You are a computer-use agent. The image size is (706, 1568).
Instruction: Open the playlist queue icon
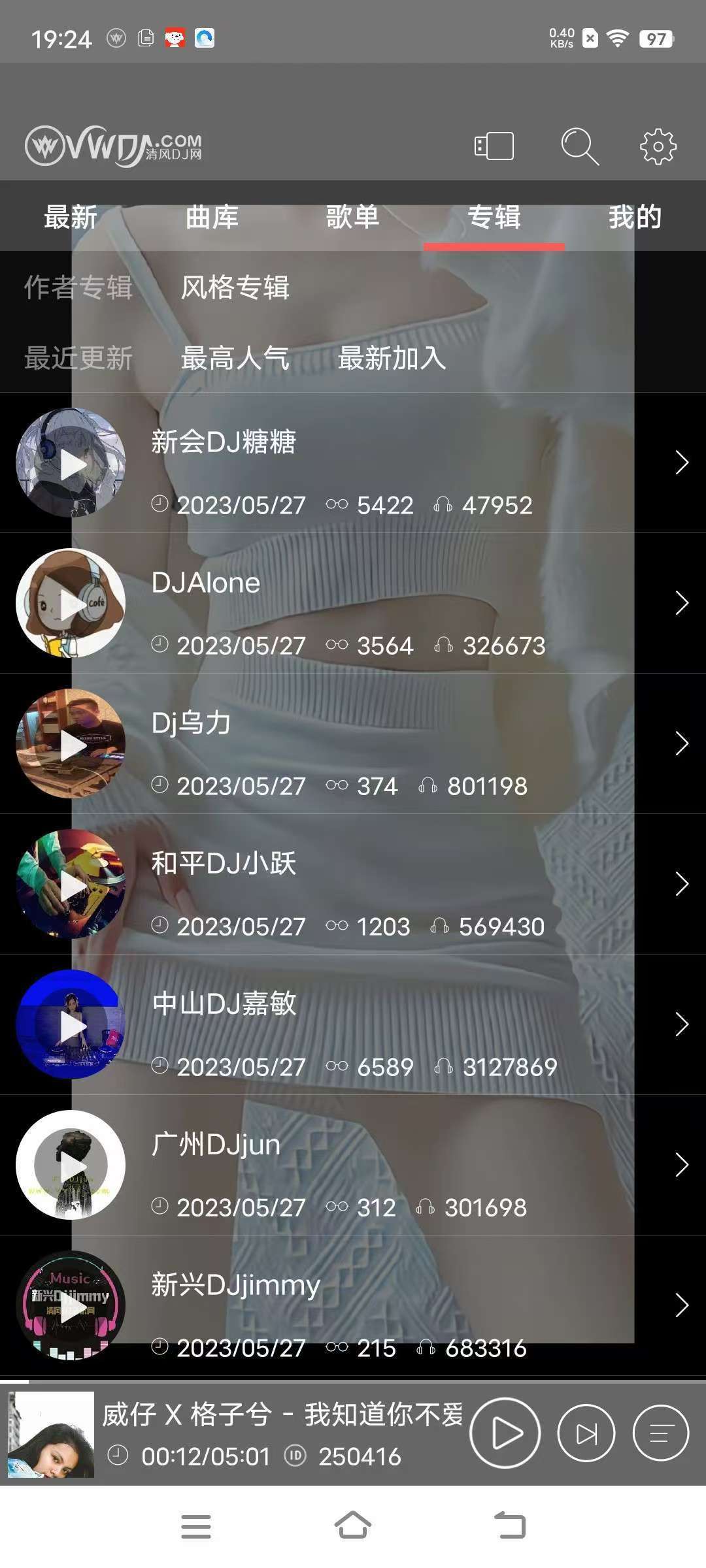coord(661,1433)
